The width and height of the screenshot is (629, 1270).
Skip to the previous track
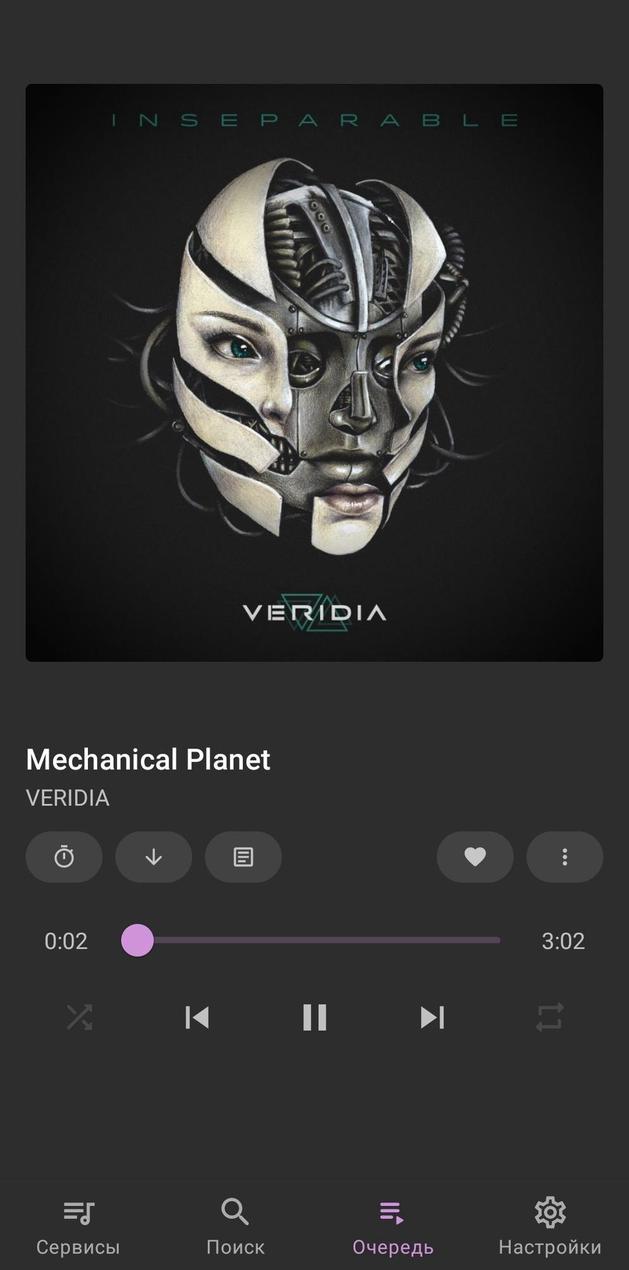[197, 1017]
